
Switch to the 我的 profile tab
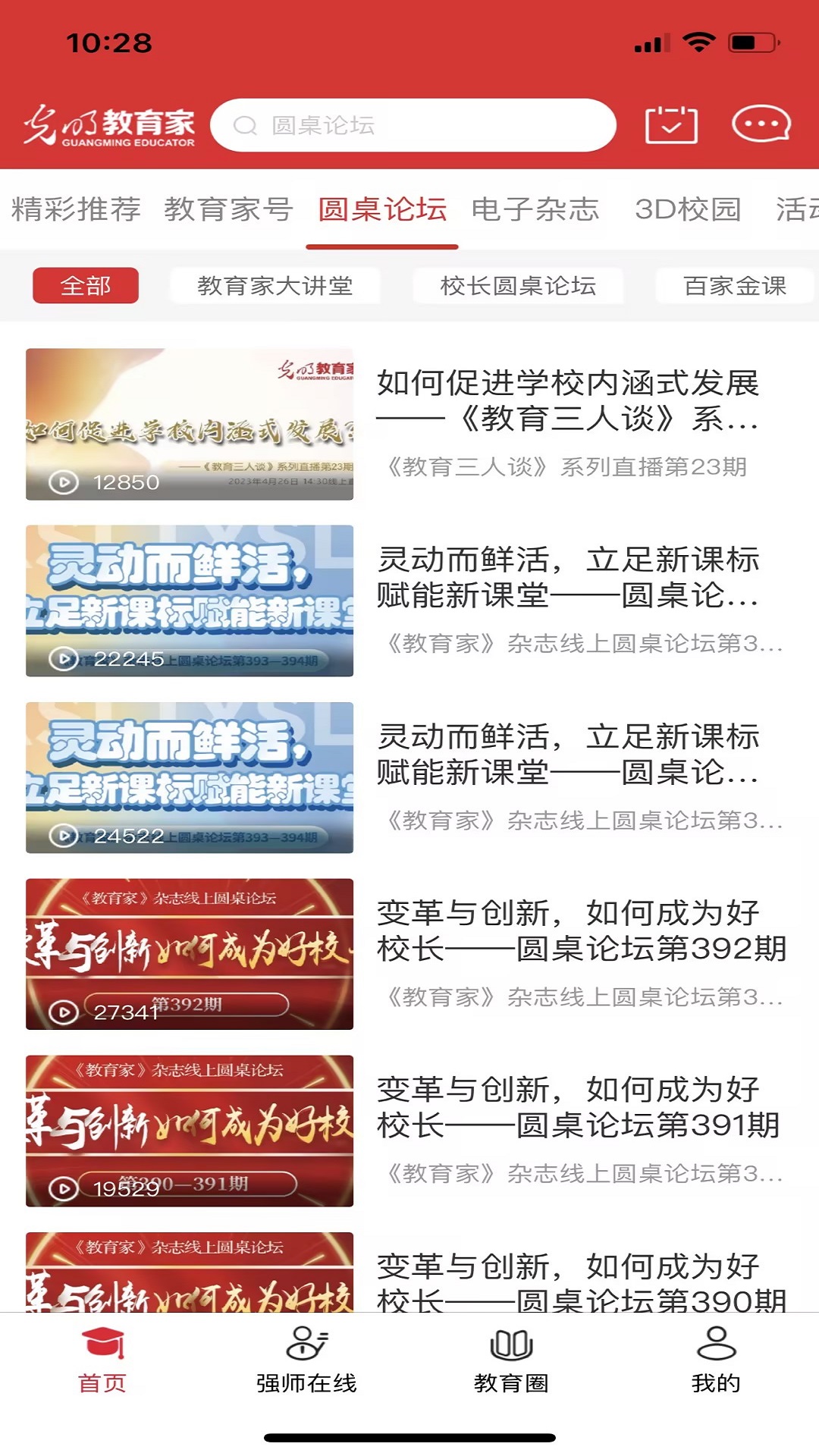(716, 1360)
